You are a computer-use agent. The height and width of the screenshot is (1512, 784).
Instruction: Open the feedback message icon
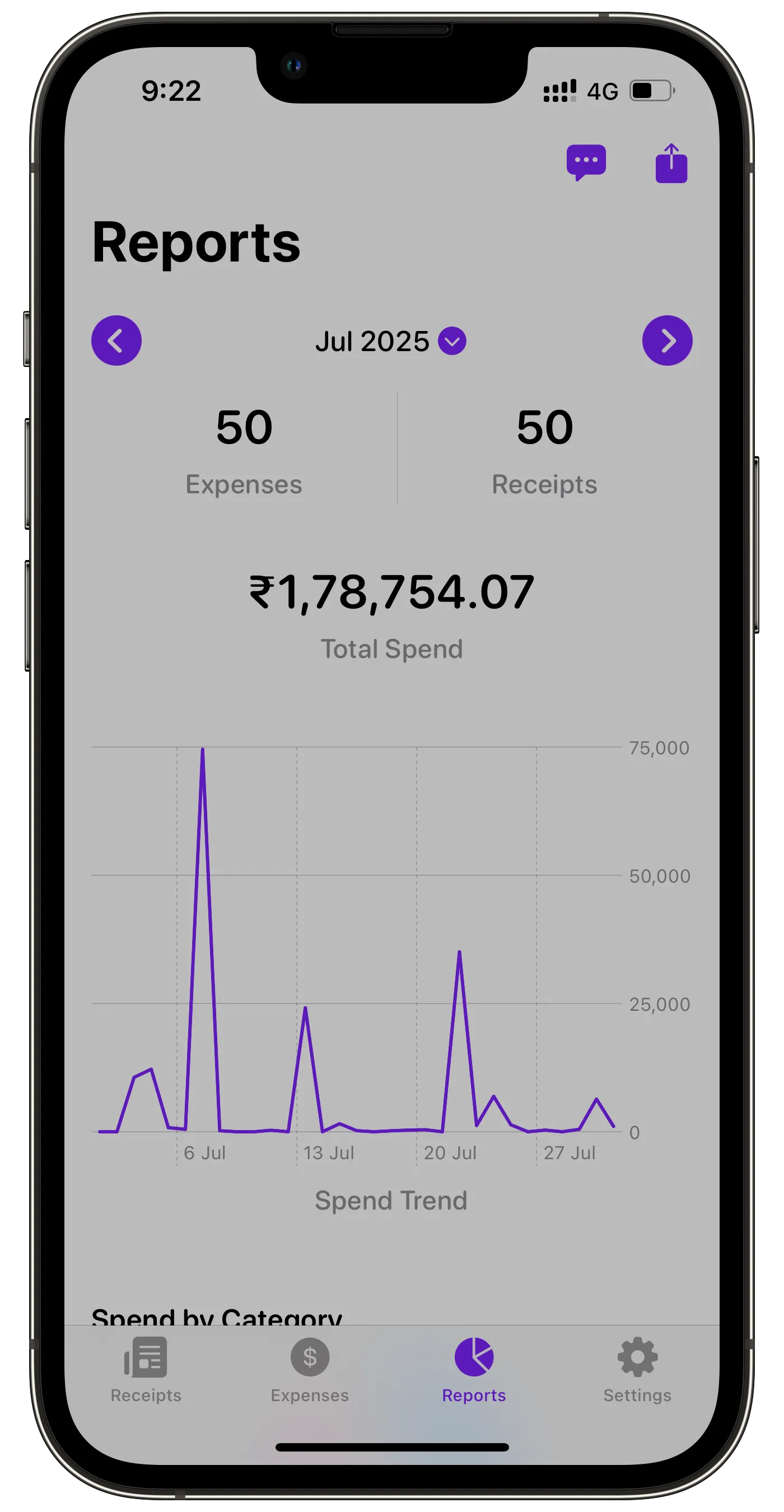click(587, 162)
